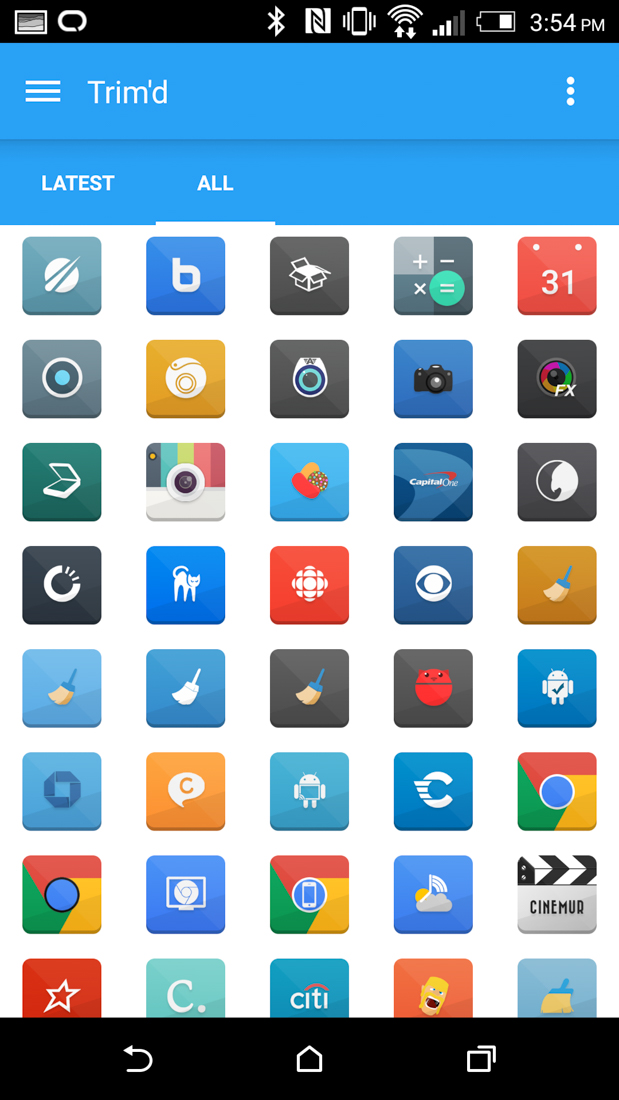
Task: Tap the blue cat icon
Action: (x=185, y=584)
